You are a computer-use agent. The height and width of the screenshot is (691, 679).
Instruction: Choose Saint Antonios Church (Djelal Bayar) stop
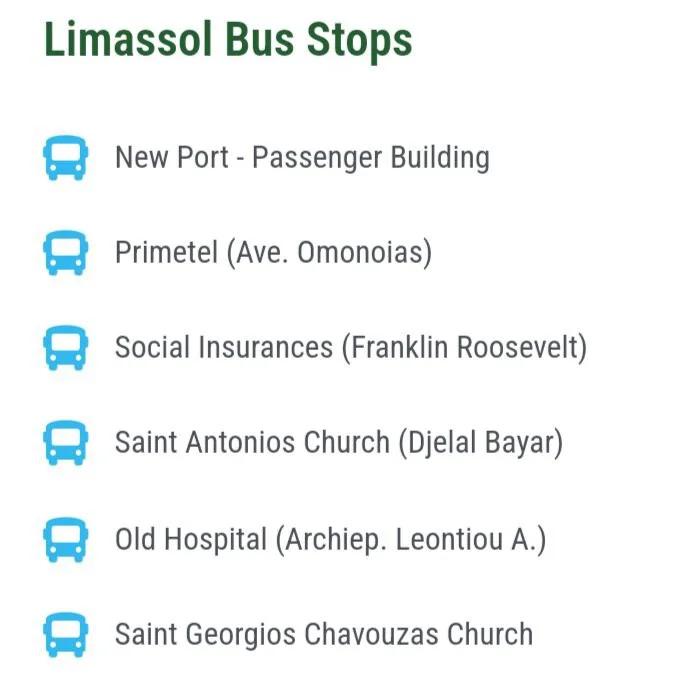point(338,443)
